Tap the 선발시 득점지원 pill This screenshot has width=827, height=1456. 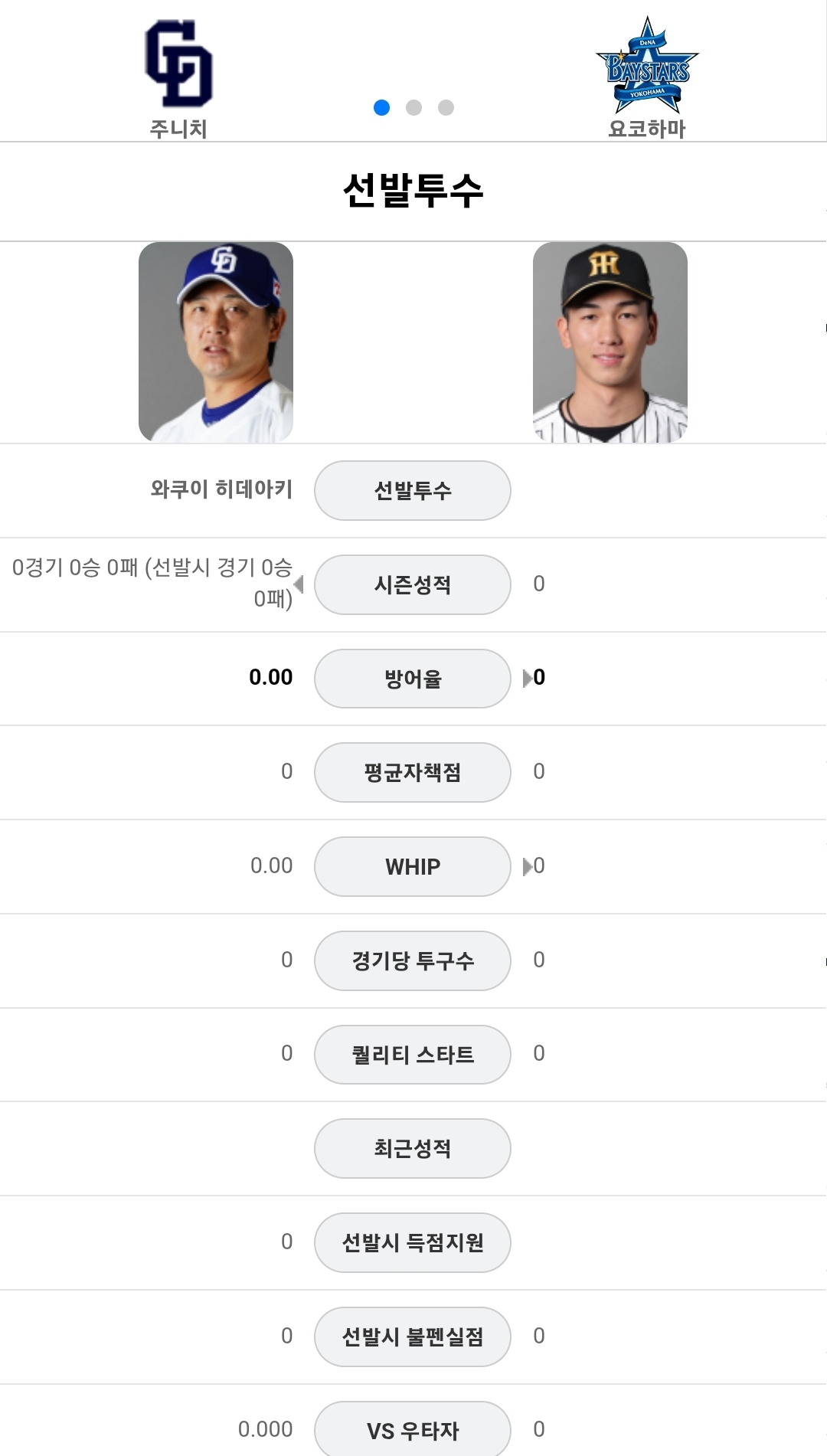click(x=413, y=1242)
